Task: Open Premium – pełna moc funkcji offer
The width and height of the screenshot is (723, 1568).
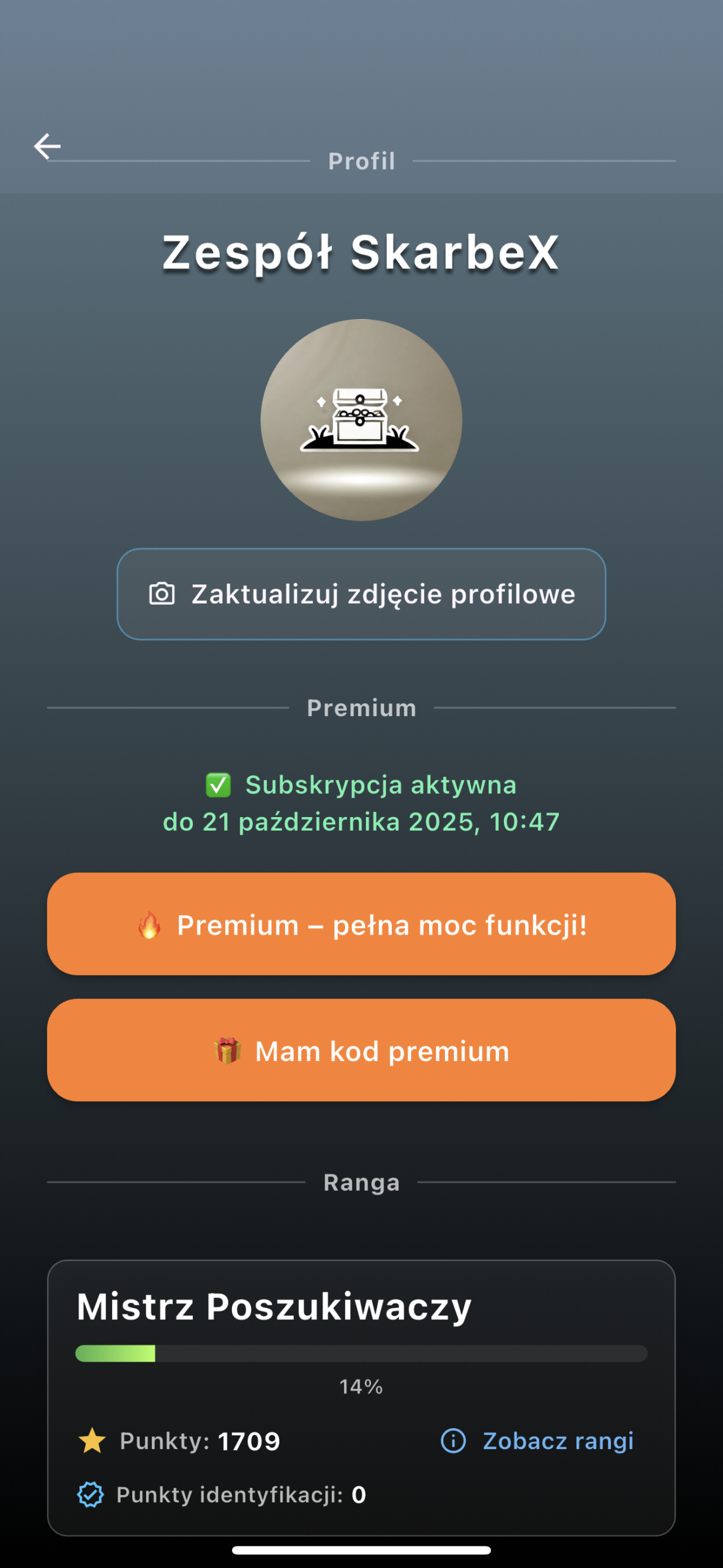Action: [x=361, y=924]
